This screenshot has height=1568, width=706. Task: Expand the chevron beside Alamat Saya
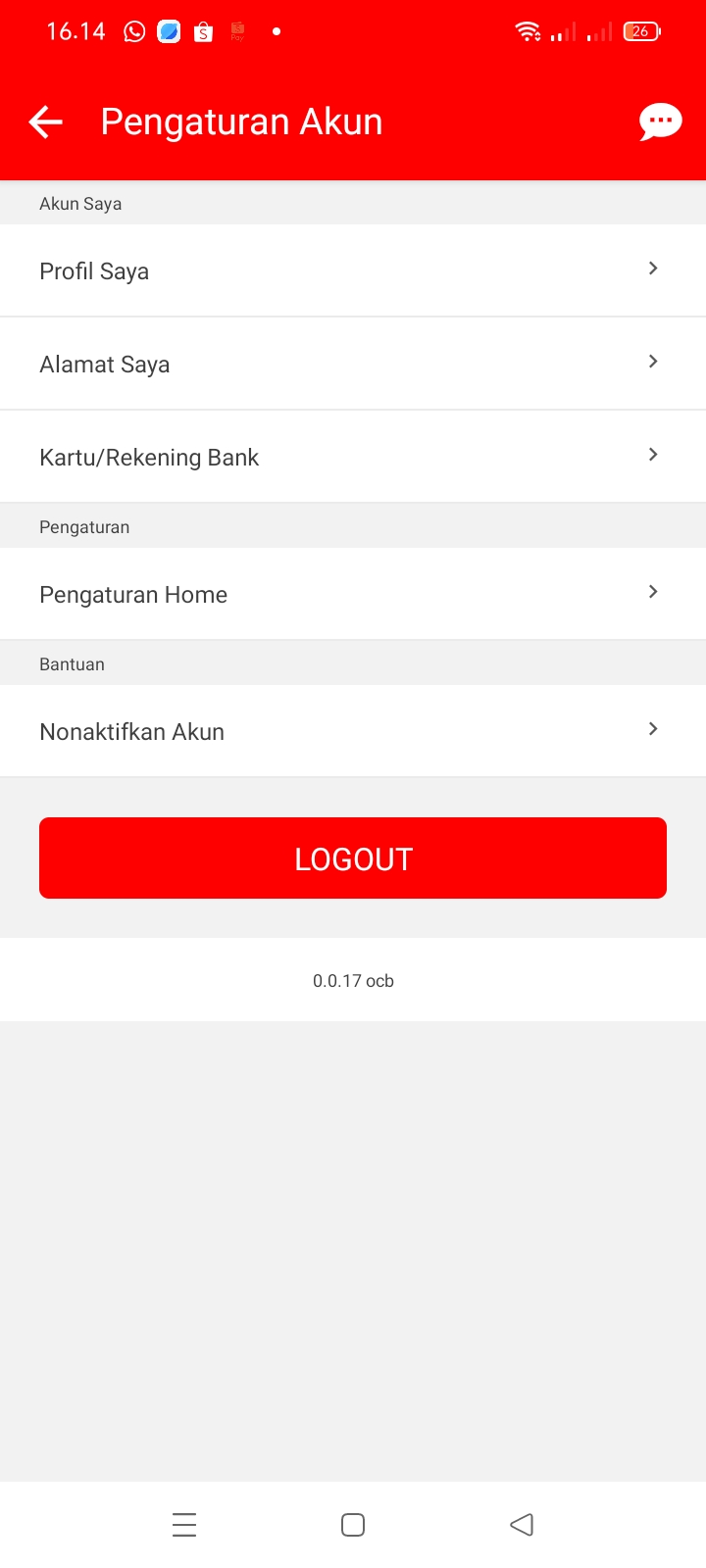pos(652,361)
